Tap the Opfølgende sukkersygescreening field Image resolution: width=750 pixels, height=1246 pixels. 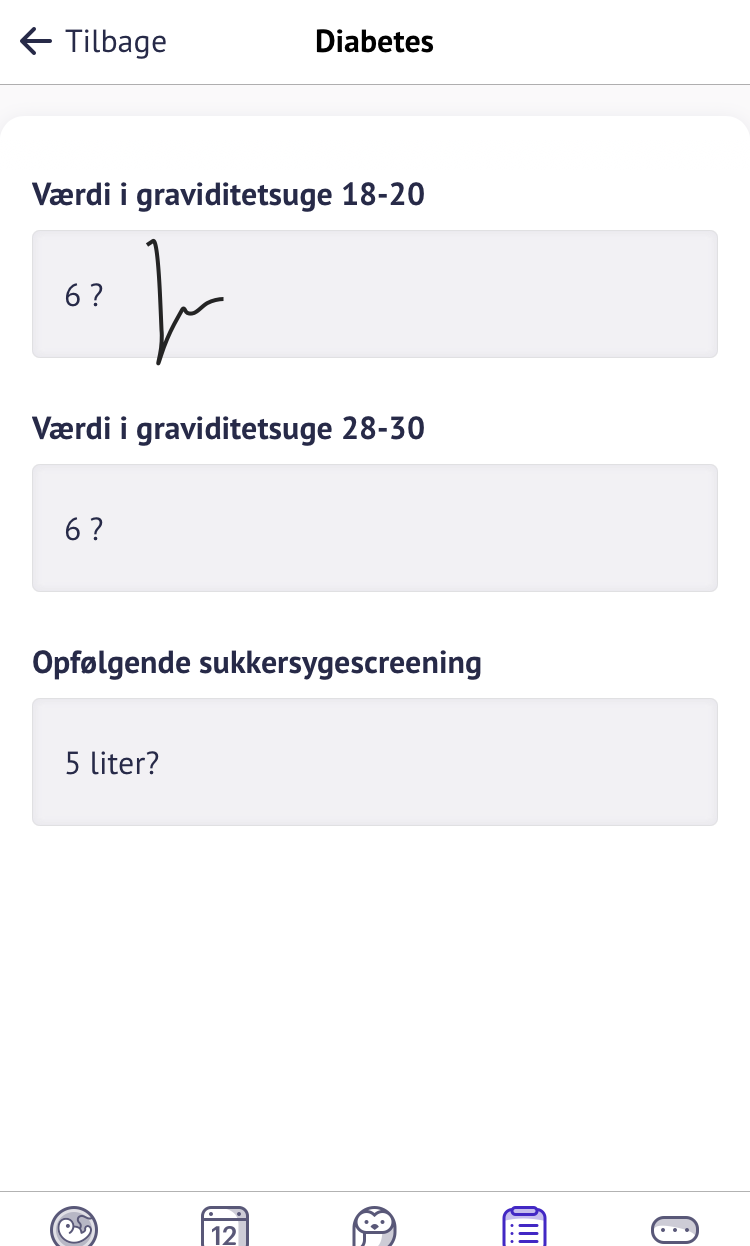pos(375,762)
